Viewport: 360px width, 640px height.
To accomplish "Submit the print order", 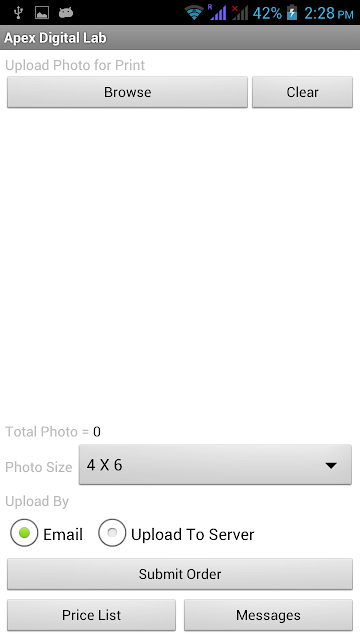I will (180, 574).
